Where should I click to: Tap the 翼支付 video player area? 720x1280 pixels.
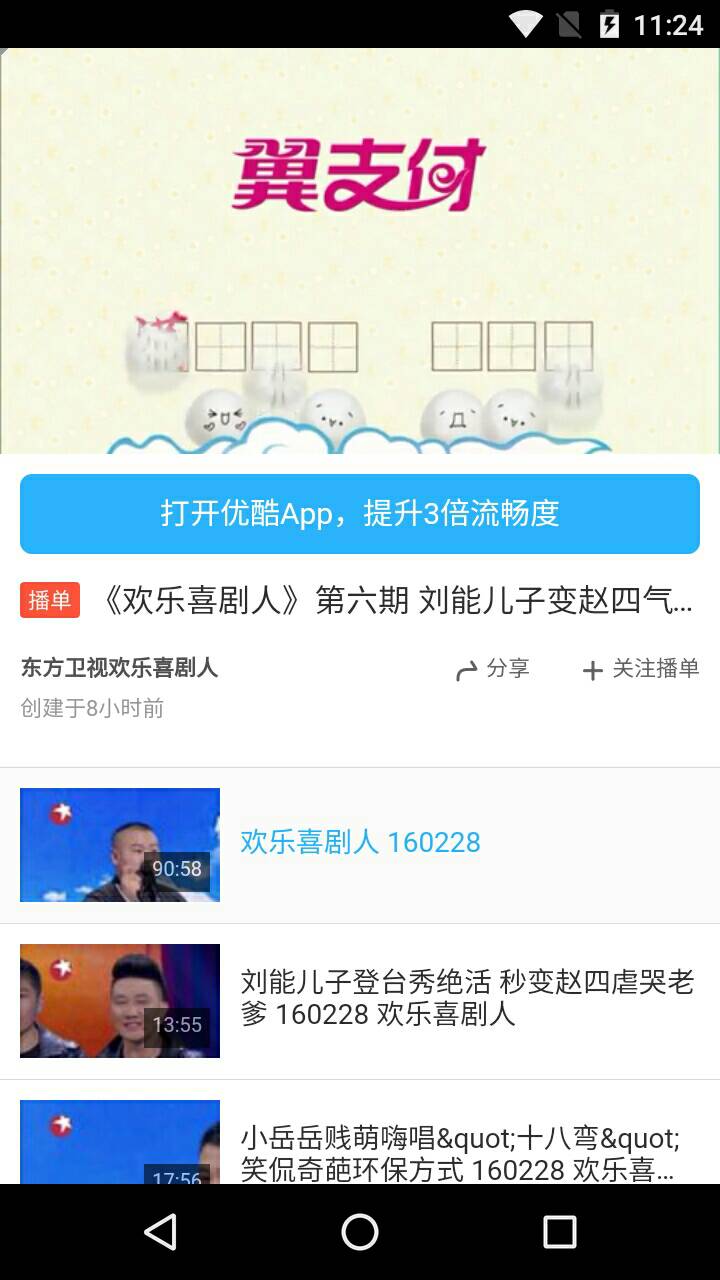pyautogui.click(x=360, y=250)
